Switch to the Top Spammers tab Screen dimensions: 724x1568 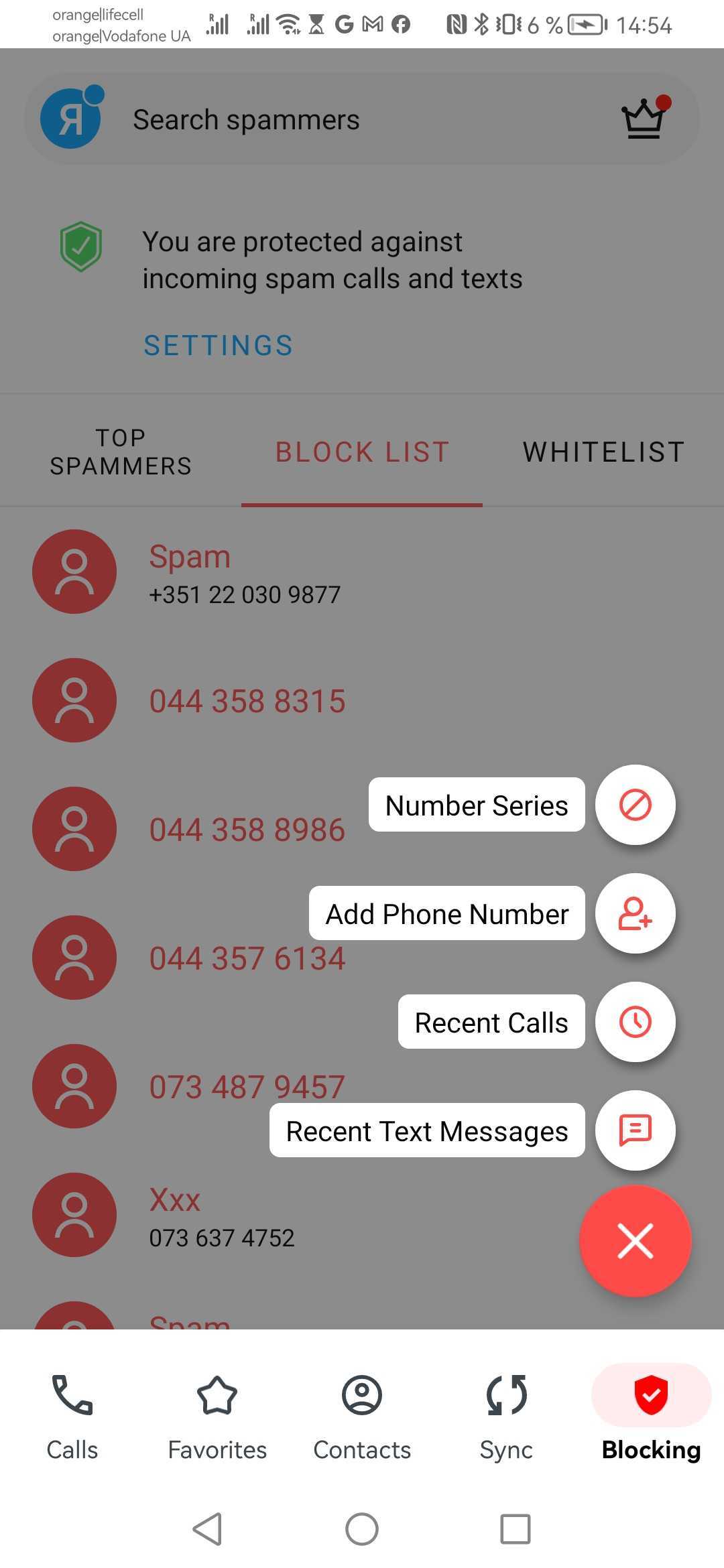(x=121, y=452)
